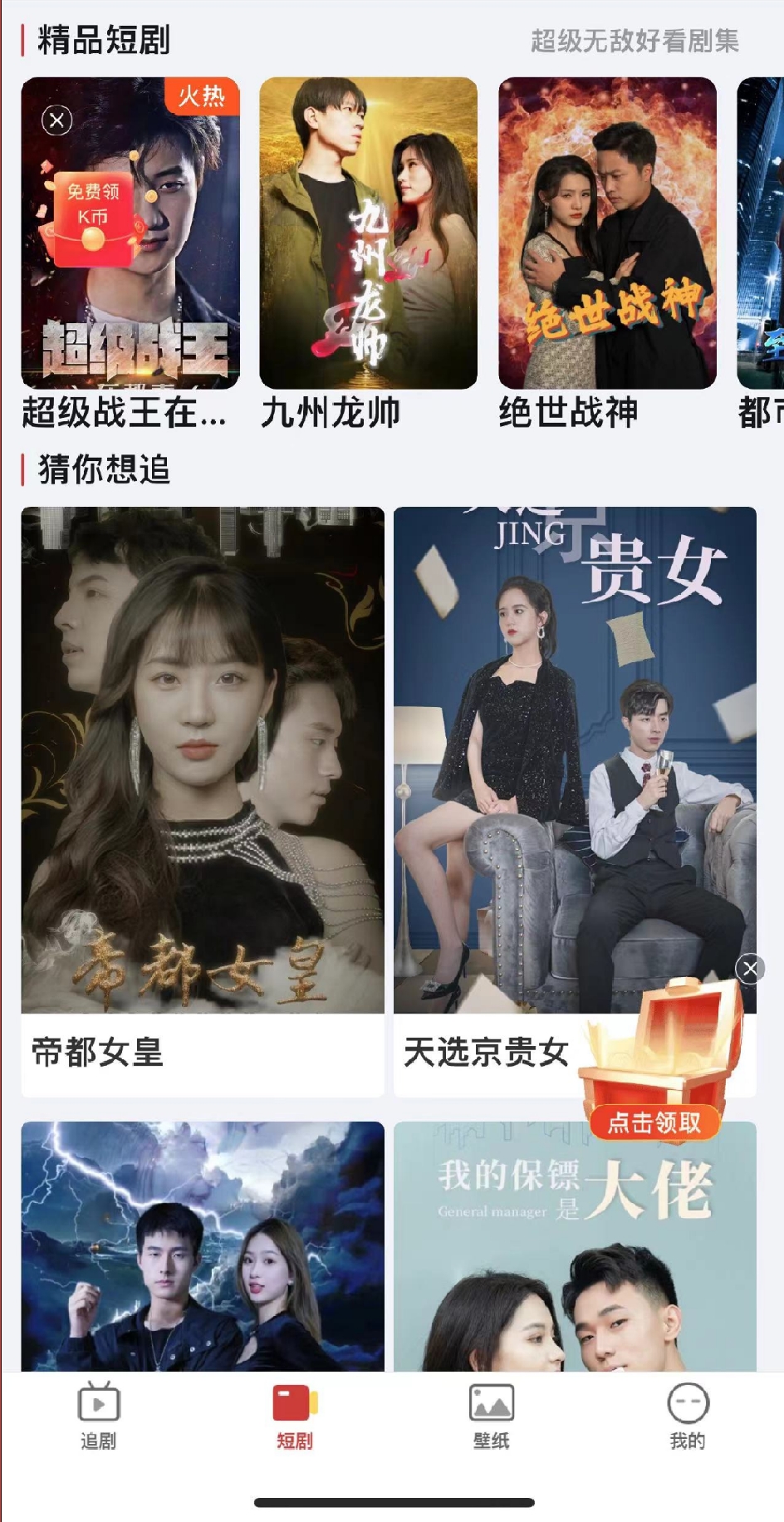Image resolution: width=784 pixels, height=1522 pixels.
Task: Select the 短剧 tab
Action: point(295,1416)
